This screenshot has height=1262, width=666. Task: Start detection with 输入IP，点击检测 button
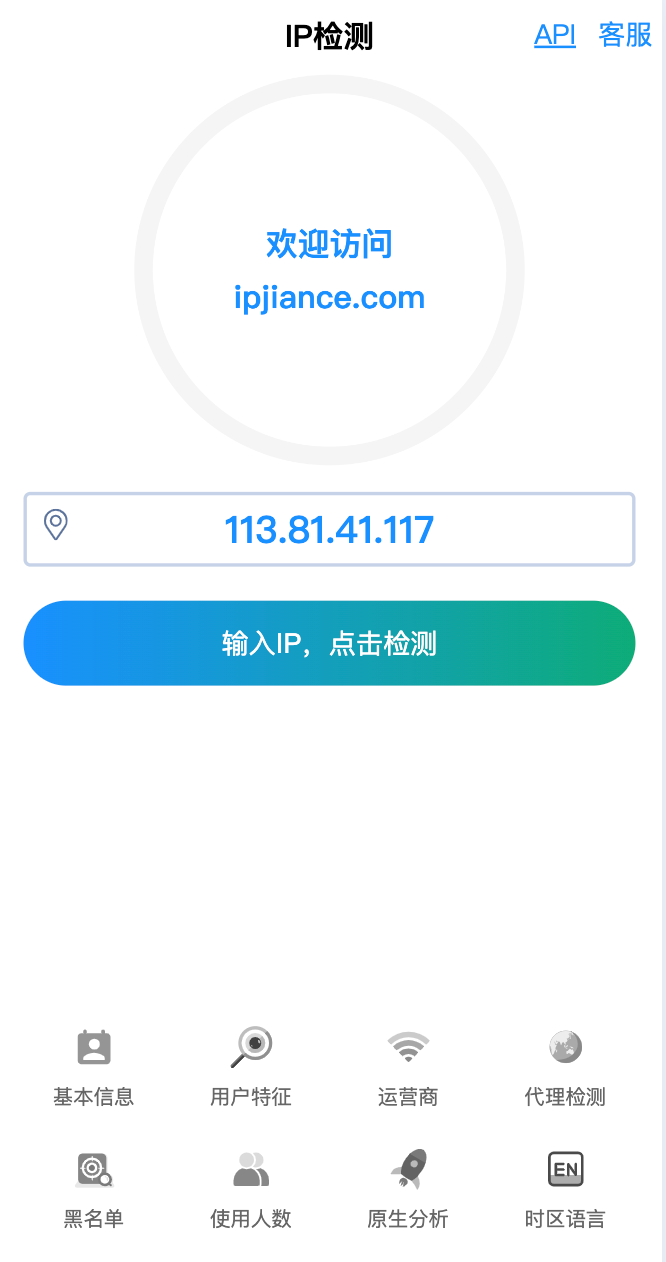[x=329, y=643]
